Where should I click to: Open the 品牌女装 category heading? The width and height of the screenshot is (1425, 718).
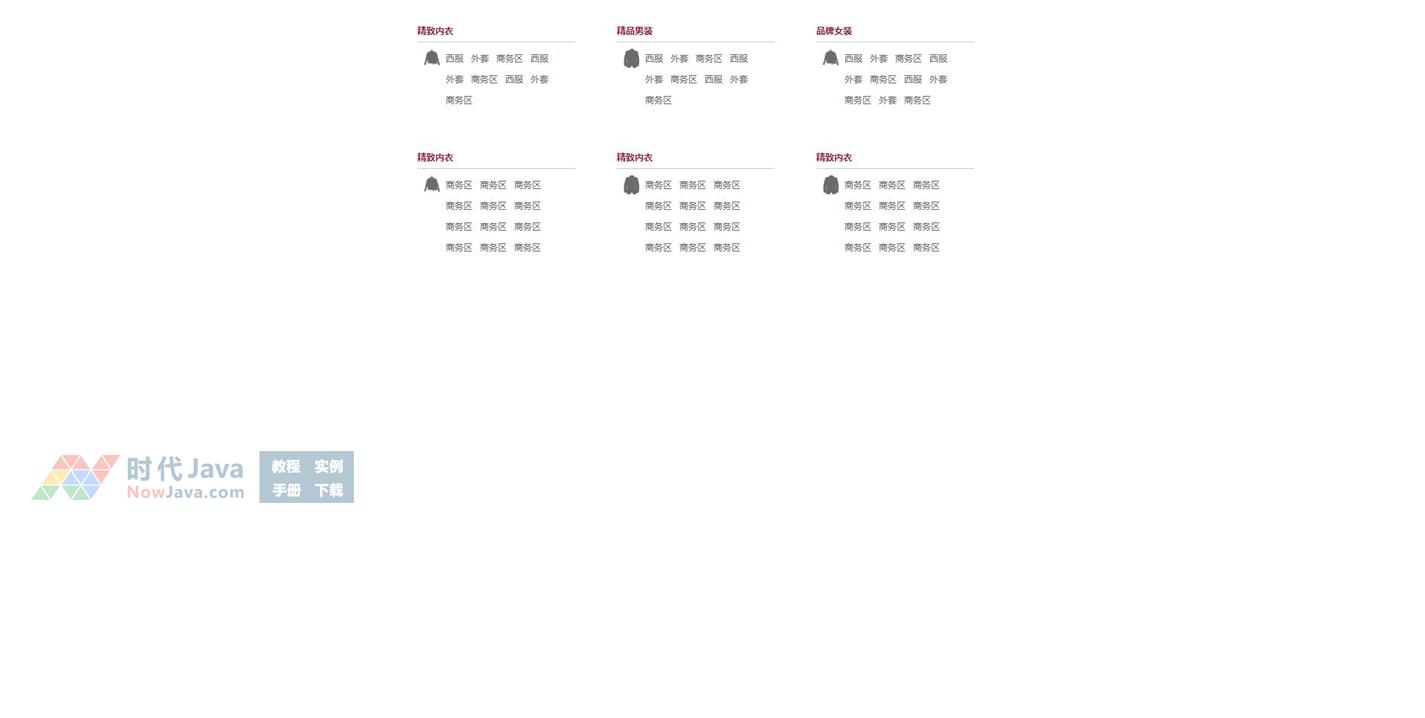click(x=833, y=31)
